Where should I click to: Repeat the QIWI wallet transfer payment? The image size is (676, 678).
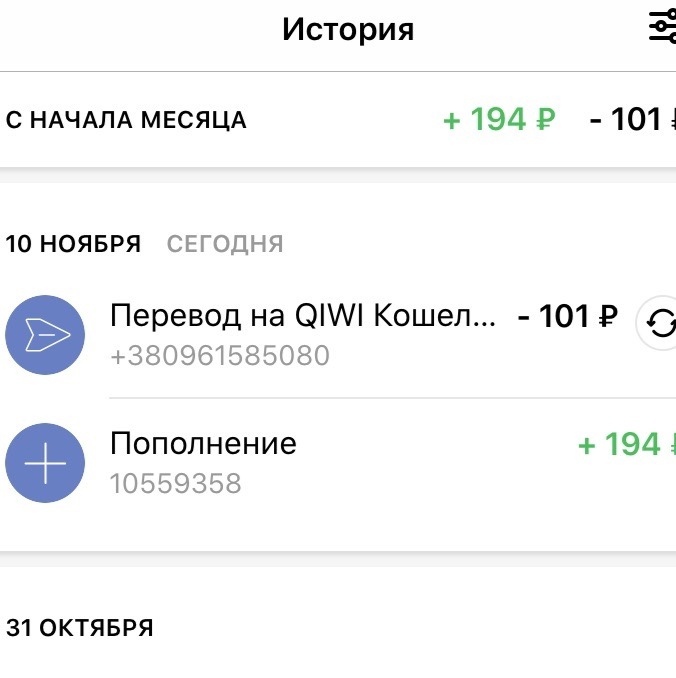(x=660, y=322)
